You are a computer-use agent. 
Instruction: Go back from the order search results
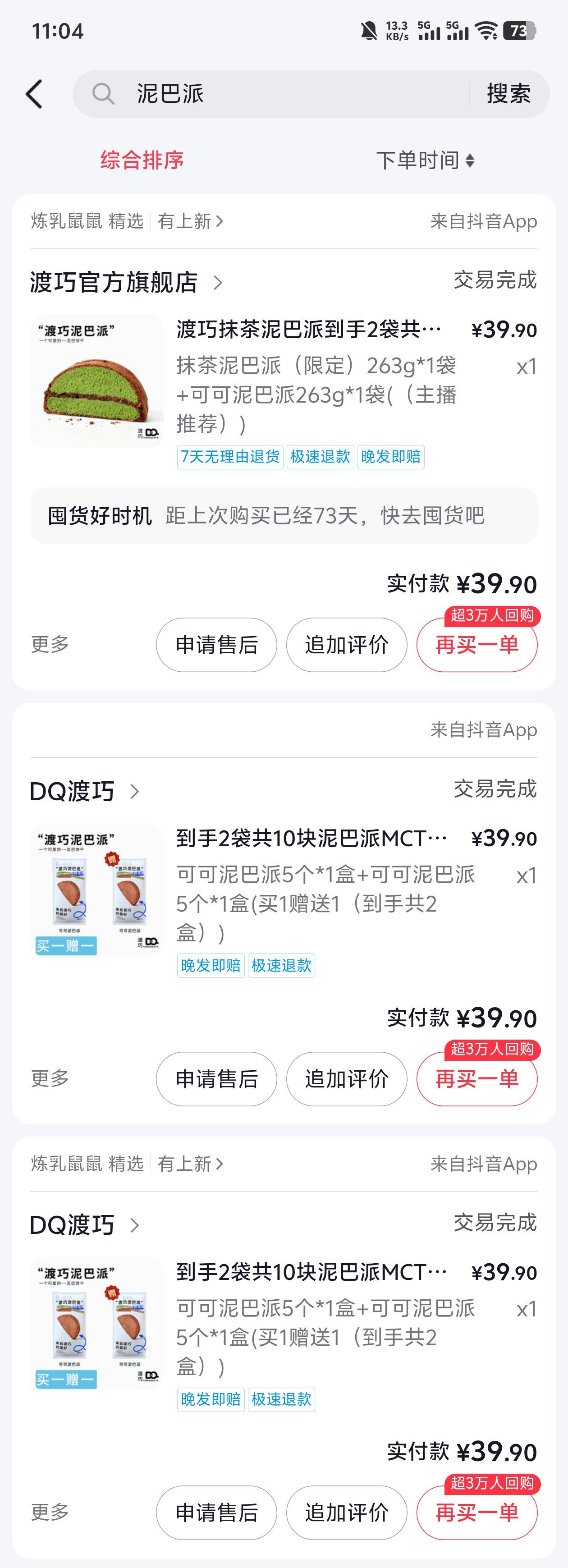[35, 94]
